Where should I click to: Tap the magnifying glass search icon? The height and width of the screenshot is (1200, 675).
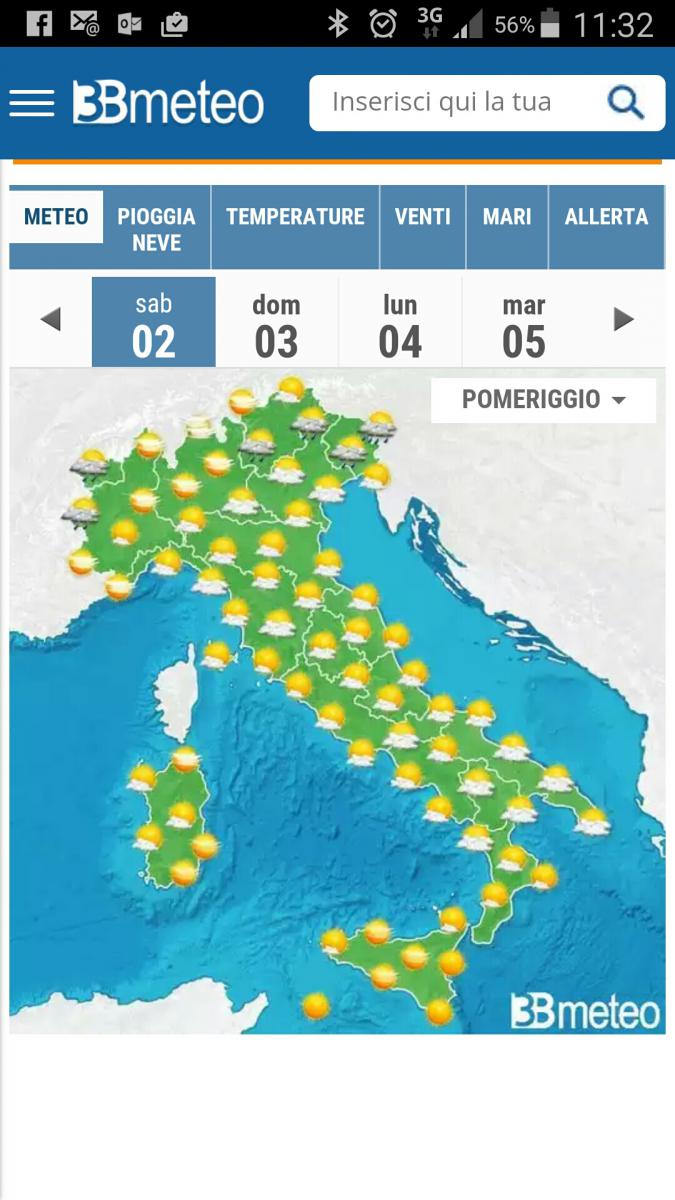pyautogui.click(x=626, y=102)
